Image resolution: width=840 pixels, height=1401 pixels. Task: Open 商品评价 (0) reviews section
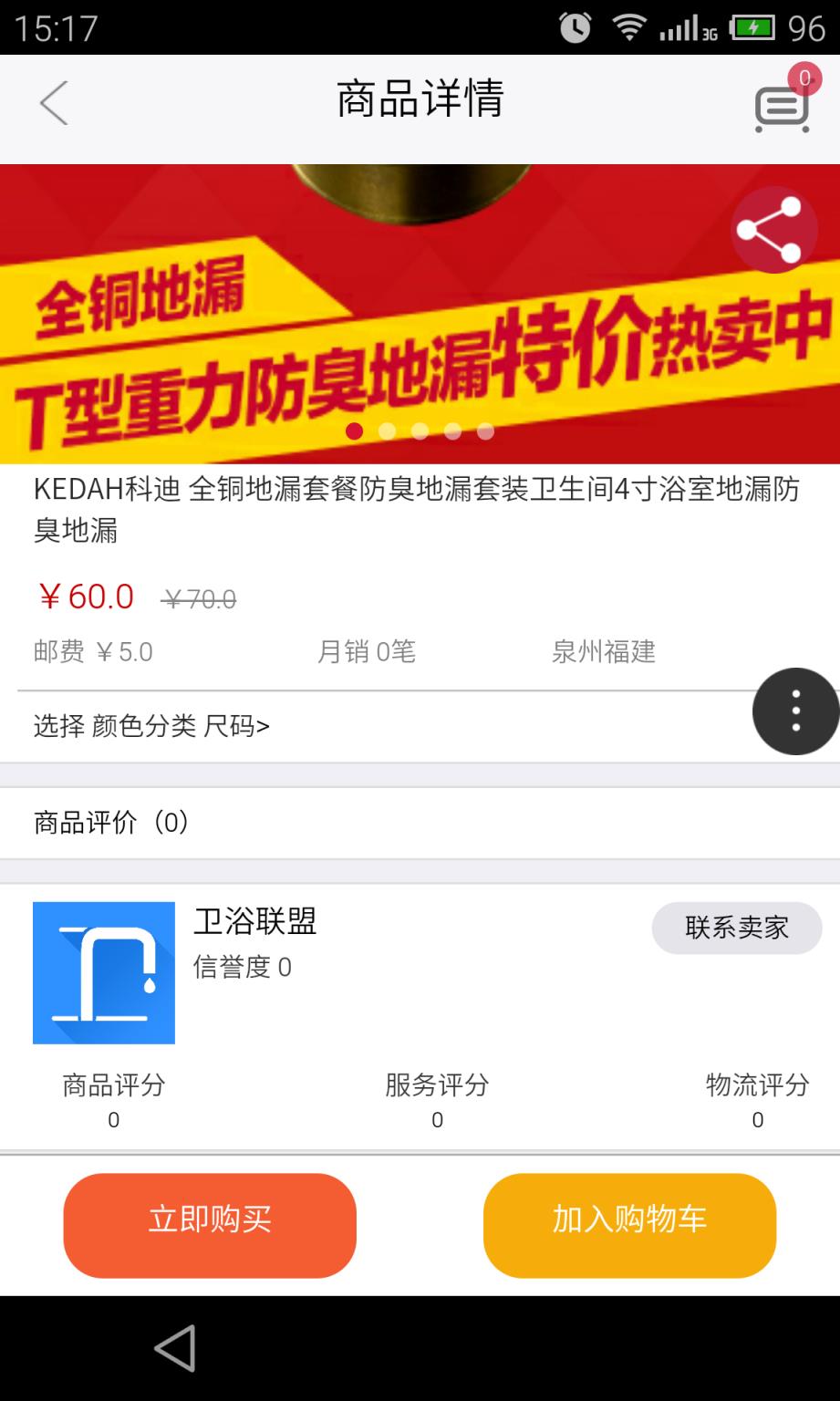[109, 822]
